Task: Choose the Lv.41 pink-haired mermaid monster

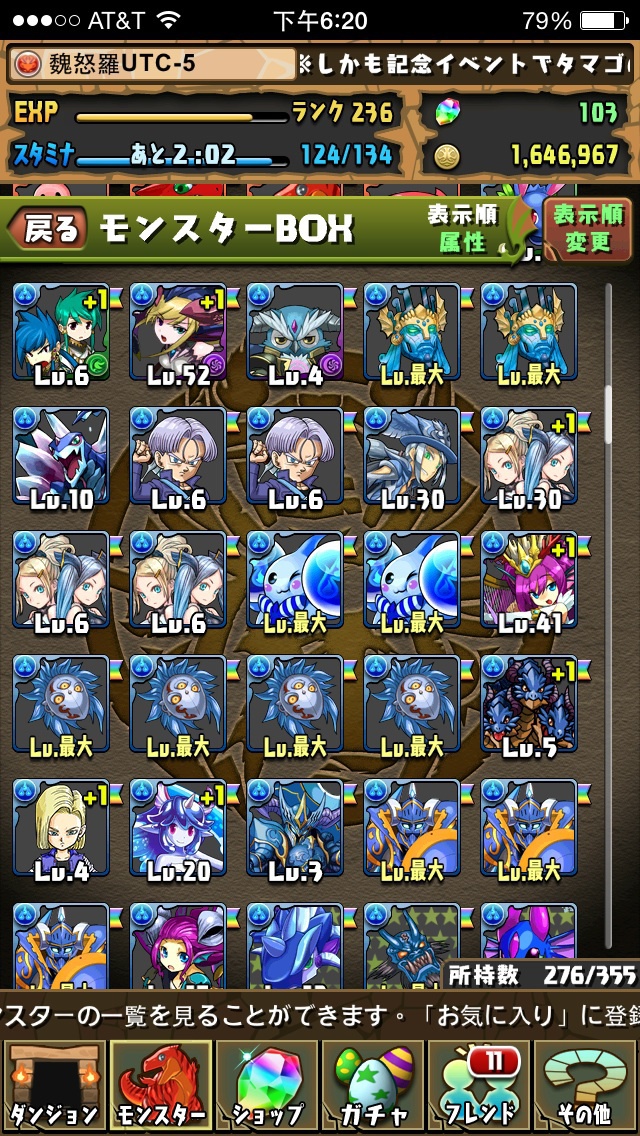Action: [x=529, y=582]
